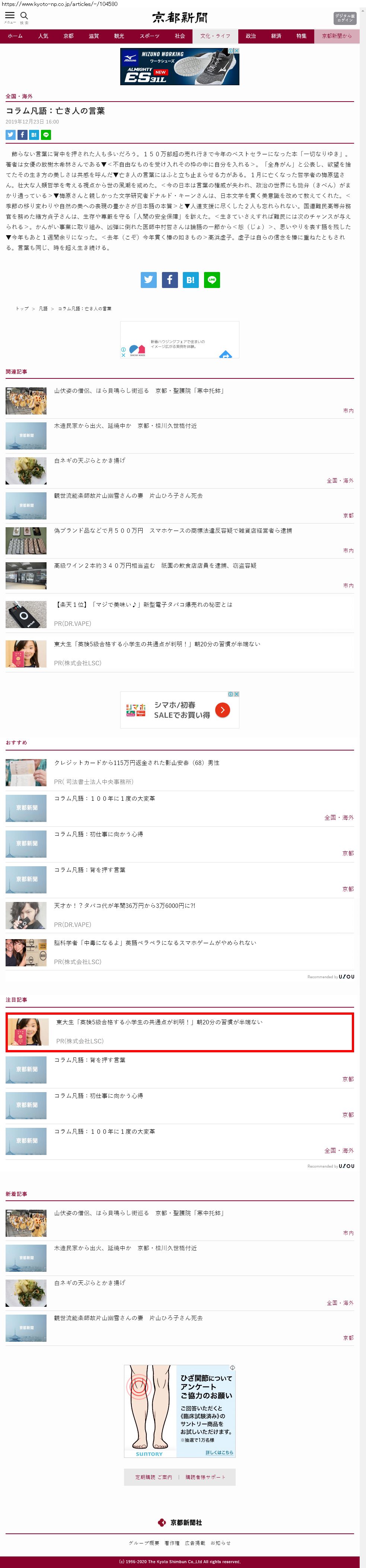The height and width of the screenshot is (1568, 366).
Task: Go to the 人気 section
Action: click(x=43, y=36)
